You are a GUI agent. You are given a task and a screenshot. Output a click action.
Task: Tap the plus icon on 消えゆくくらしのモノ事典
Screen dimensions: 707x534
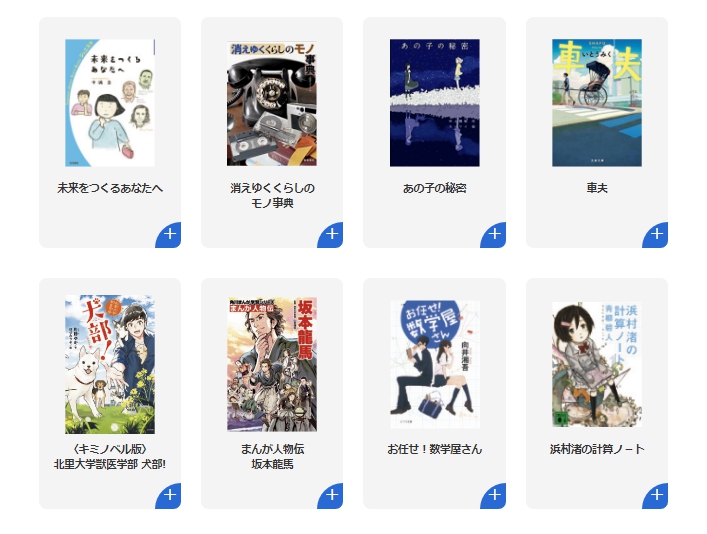331,235
